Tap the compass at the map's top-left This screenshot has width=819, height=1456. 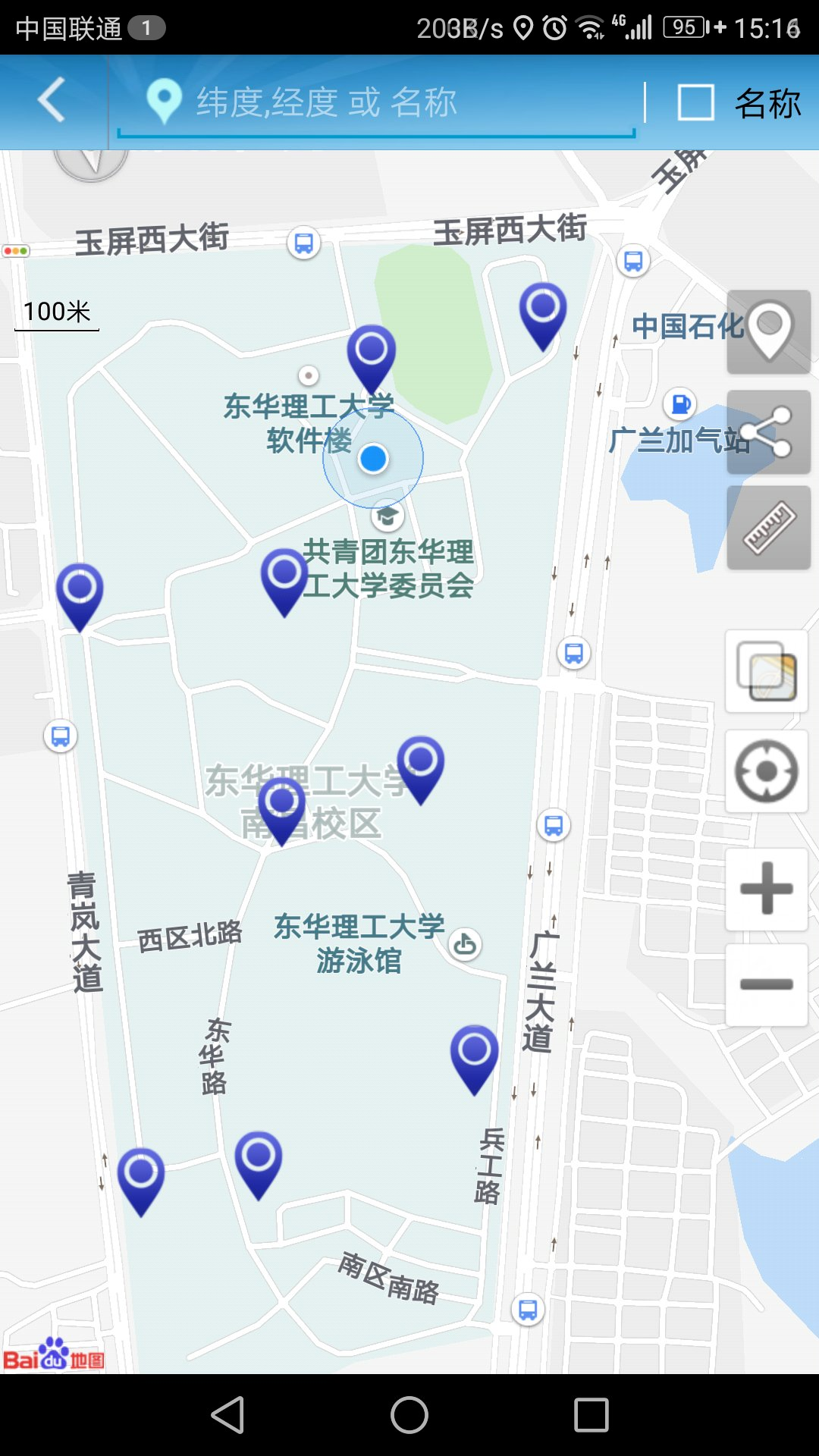point(91,161)
